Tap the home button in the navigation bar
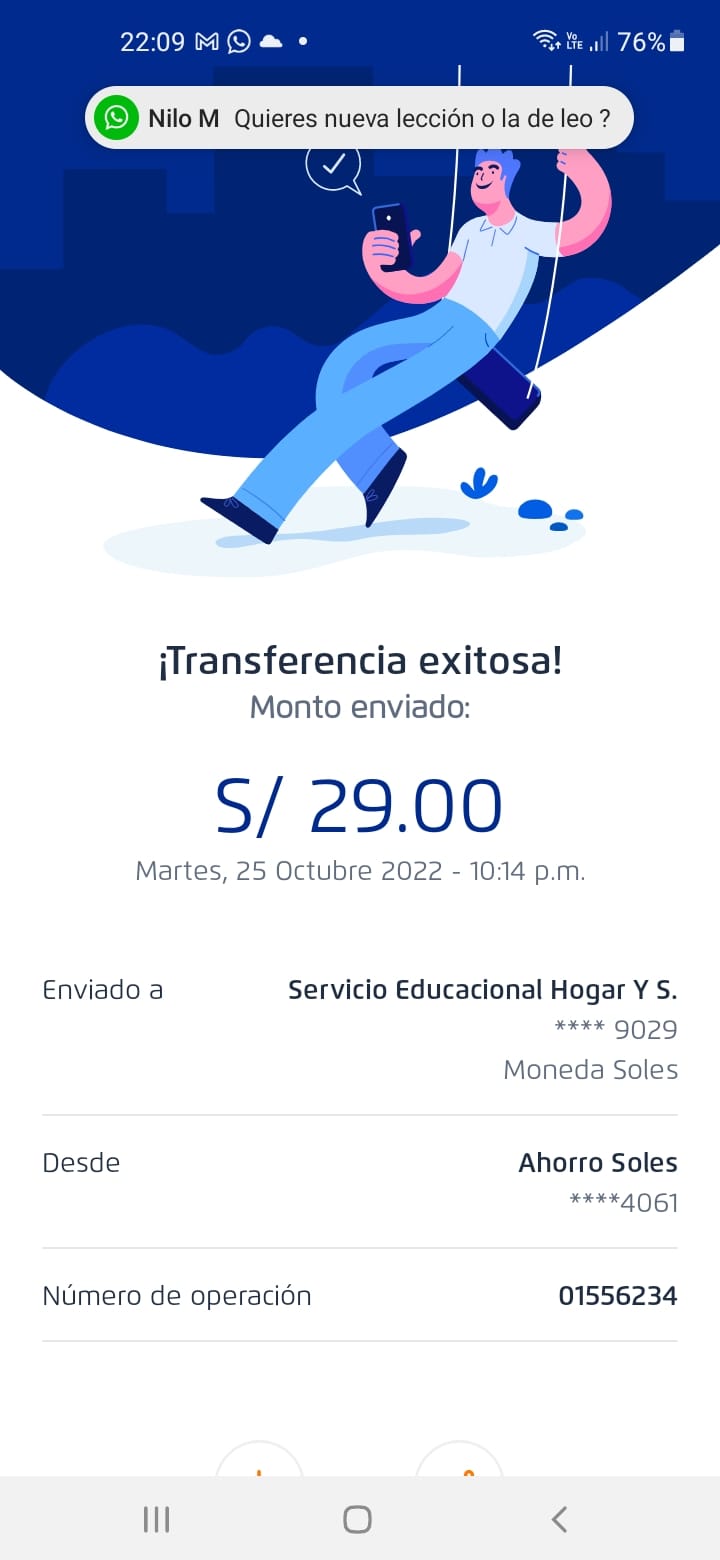The height and width of the screenshot is (1560, 720). point(357,1519)
